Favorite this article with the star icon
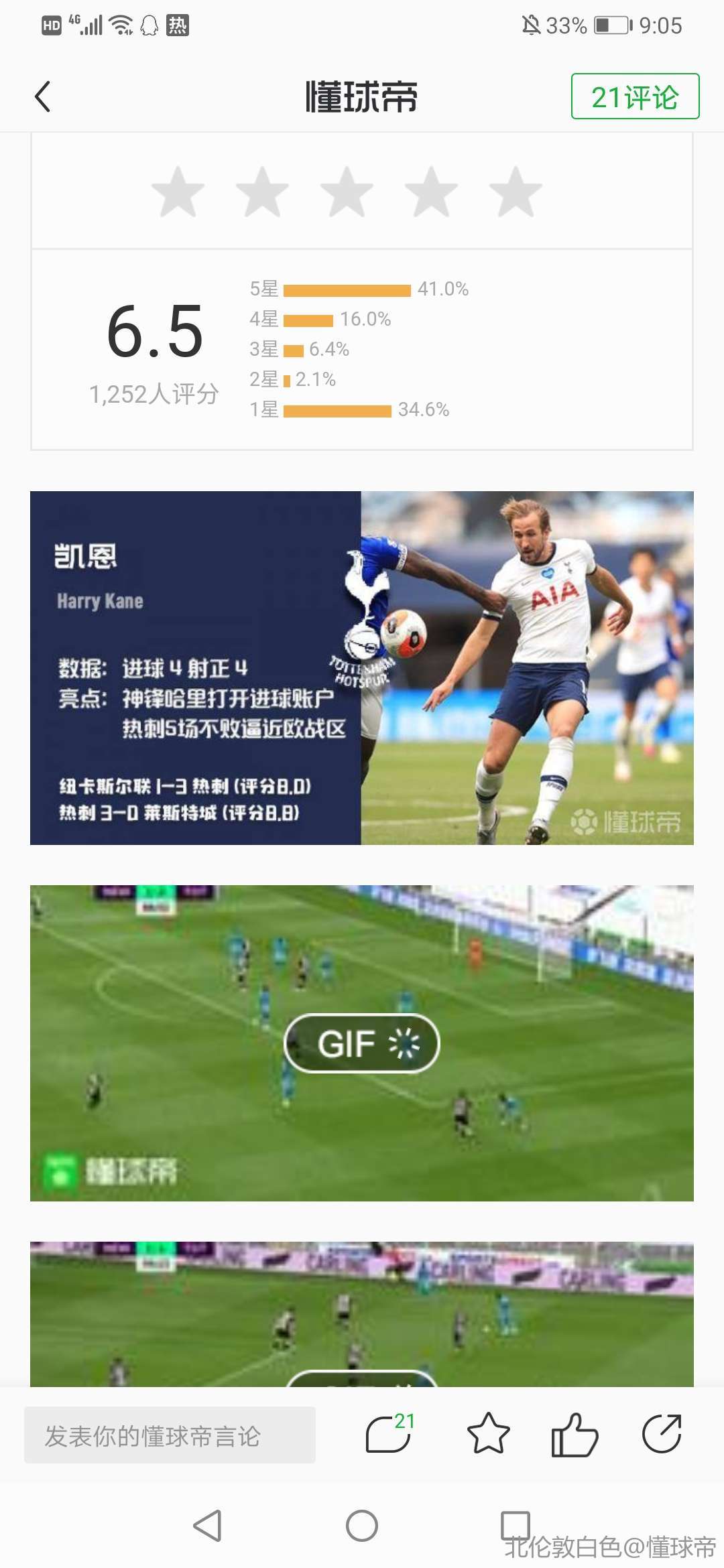724x1568 pixels. coord(488,1434)
